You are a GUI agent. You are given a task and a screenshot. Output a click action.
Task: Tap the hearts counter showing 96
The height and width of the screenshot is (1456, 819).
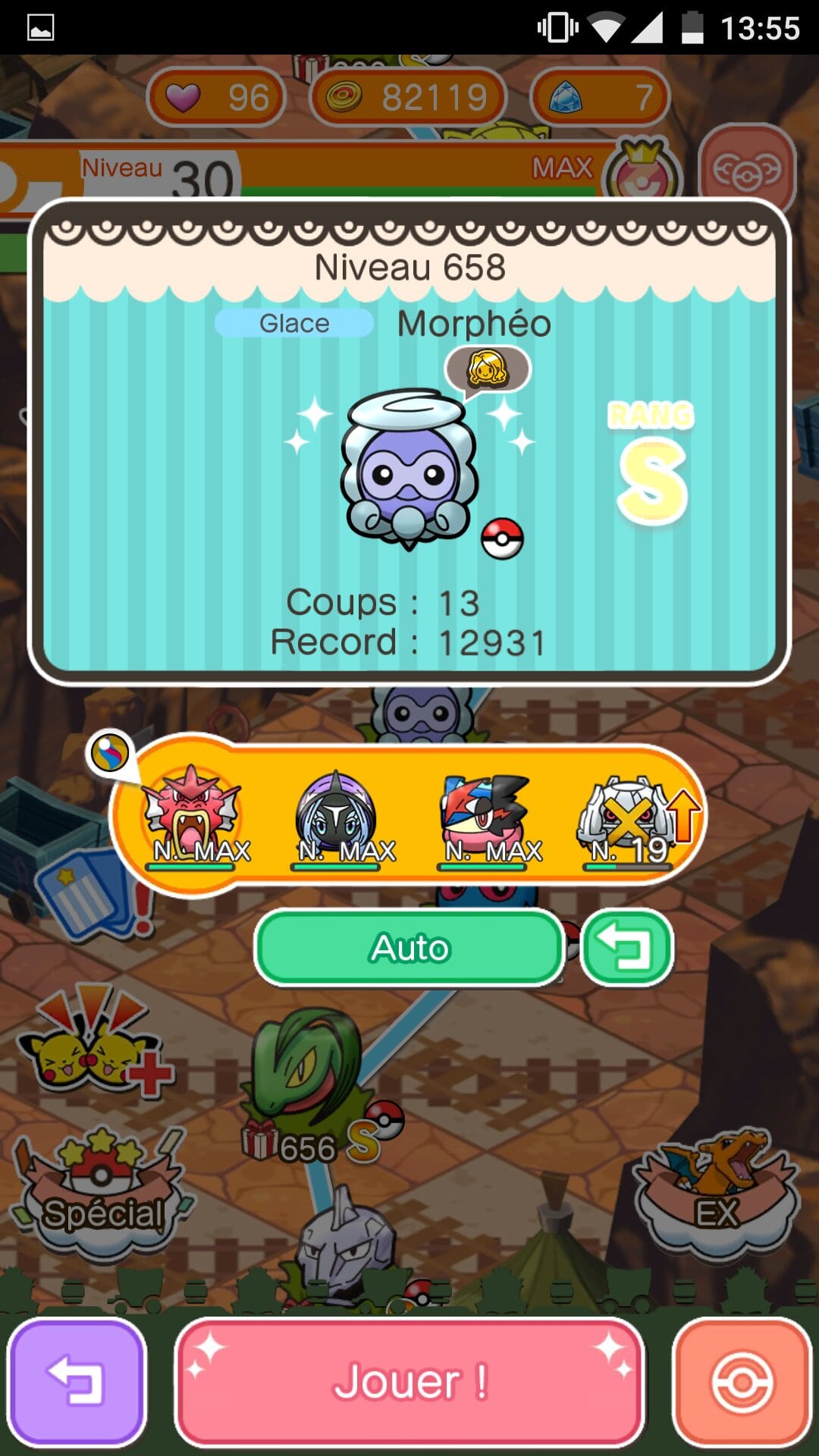pos(216,97)
